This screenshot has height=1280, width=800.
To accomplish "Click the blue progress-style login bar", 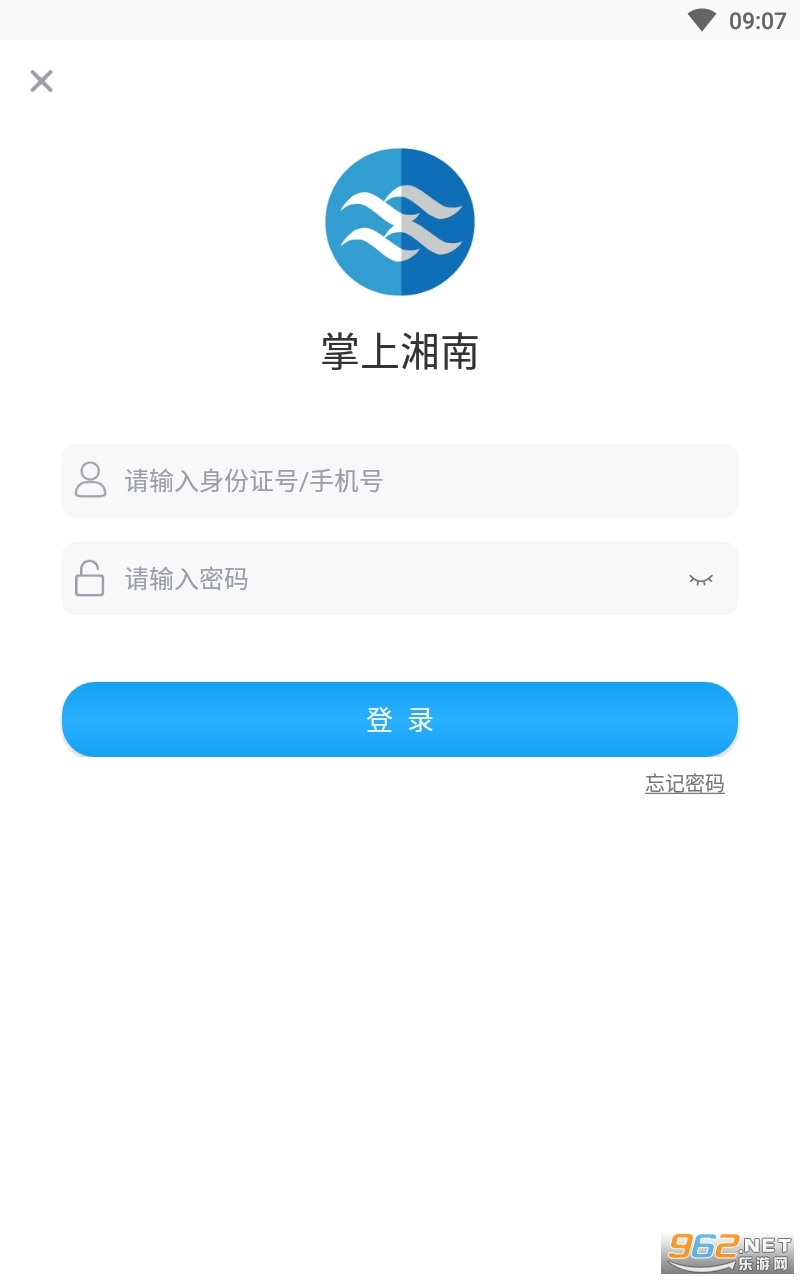I will (x=400, y=719).
